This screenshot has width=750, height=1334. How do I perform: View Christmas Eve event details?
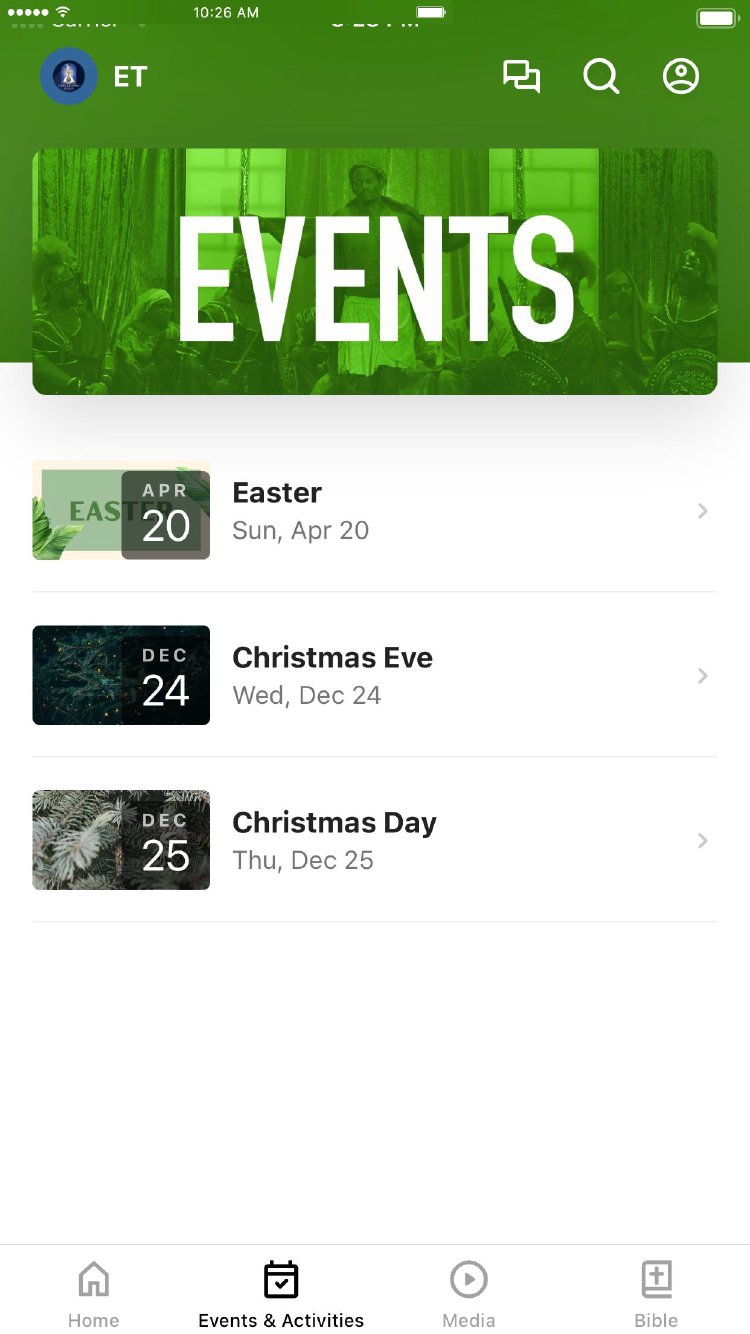(x=375, y=676)
